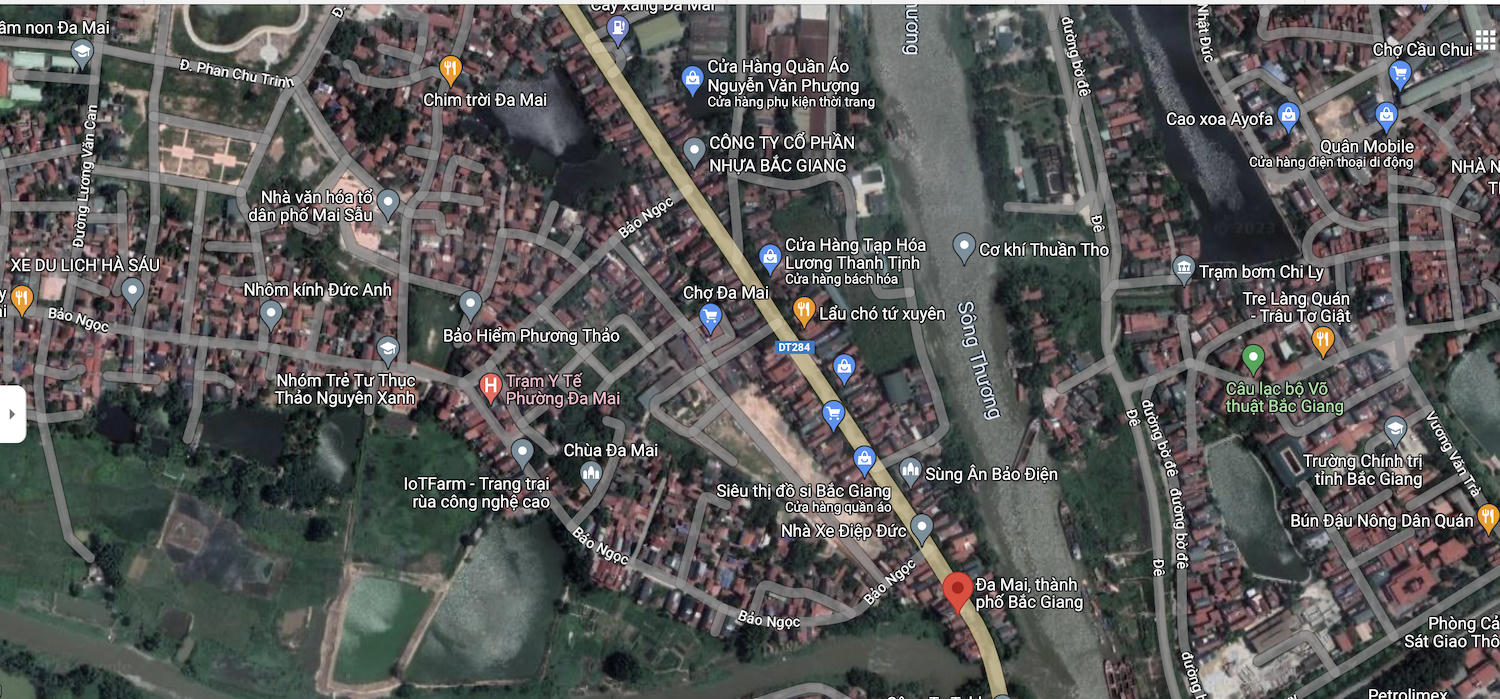Screen dimensions: 1500x699
Task: Expand the collapsed side panel arrow
Action: click(12, 413)
